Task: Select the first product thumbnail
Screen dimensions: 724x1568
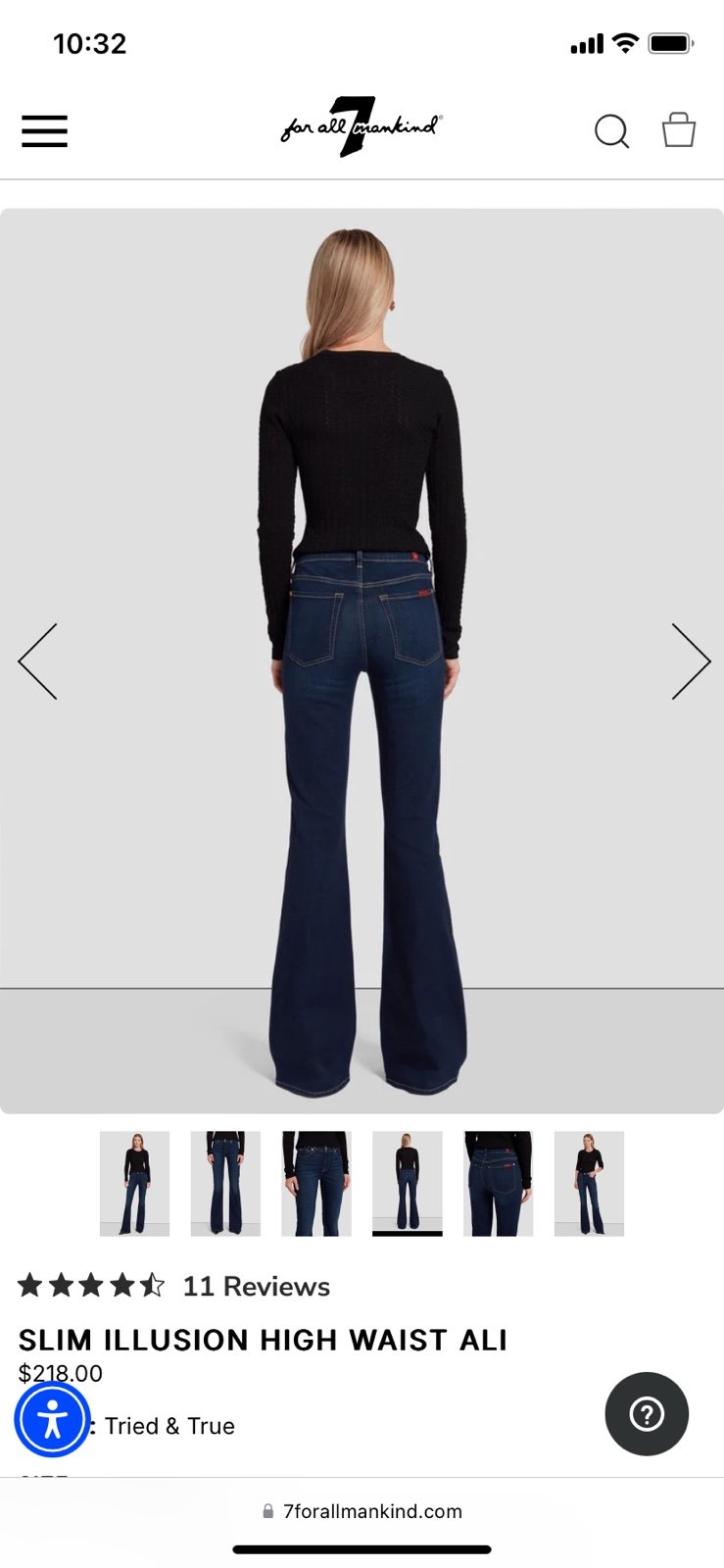Action: 134,1183
